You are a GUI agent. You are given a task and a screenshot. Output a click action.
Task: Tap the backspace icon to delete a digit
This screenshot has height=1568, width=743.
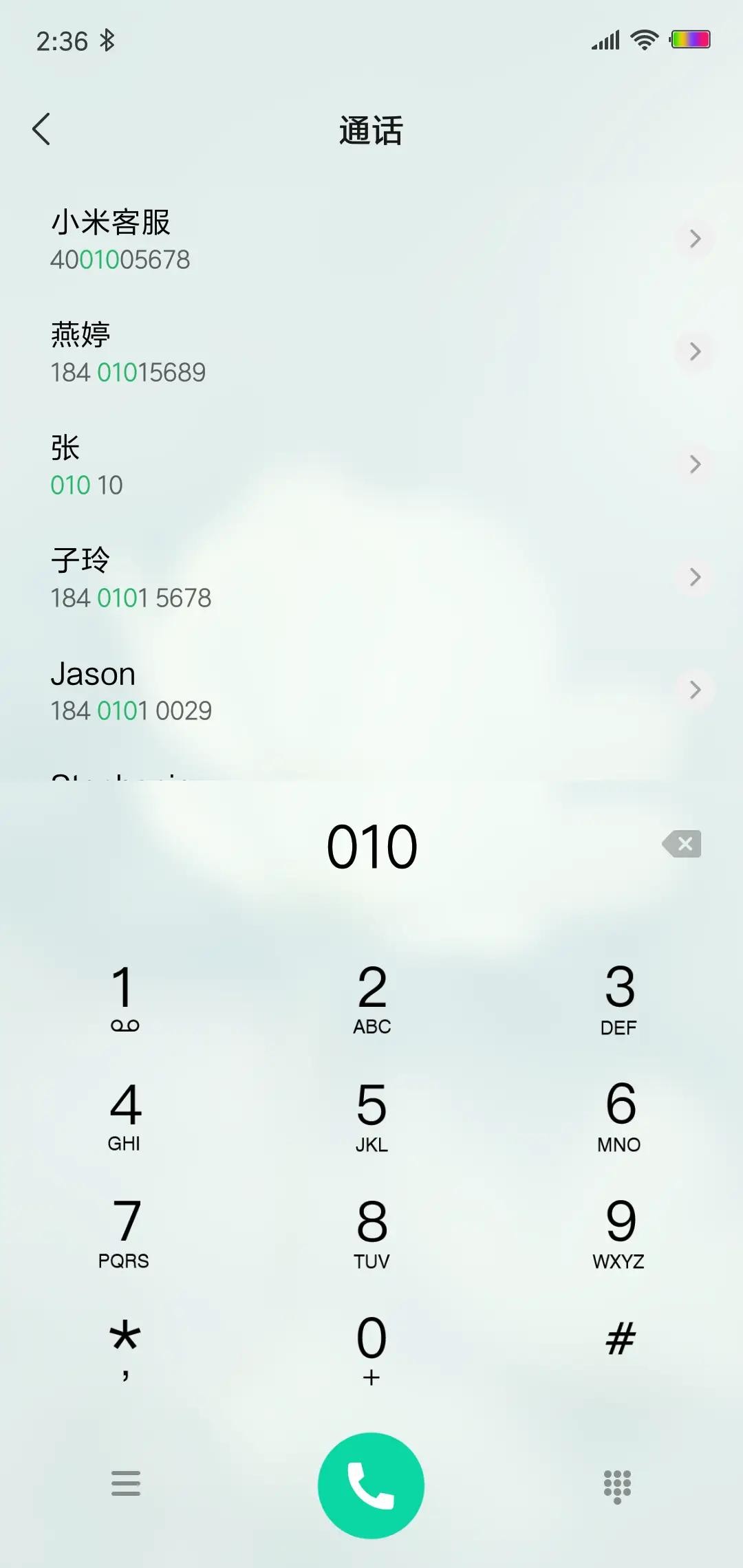[682, 845]
